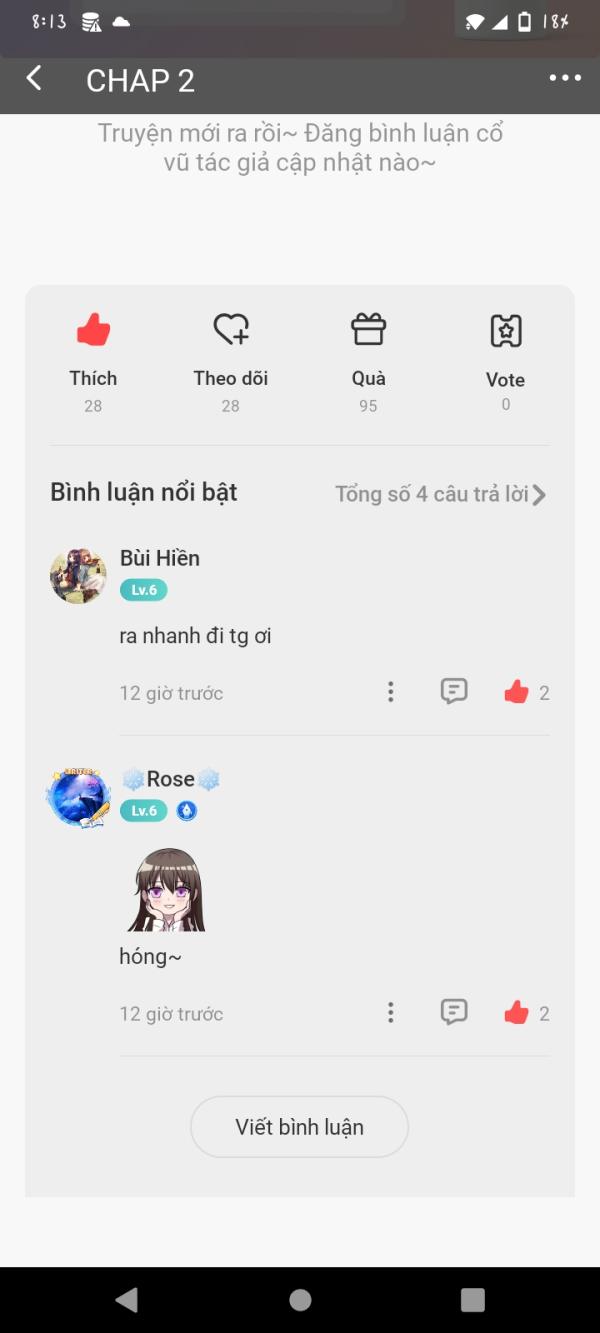Image resolution: width=600 pixels, height=1333 pixels.
Task: Open Rose's profile avatar
Action: point(78,797)
